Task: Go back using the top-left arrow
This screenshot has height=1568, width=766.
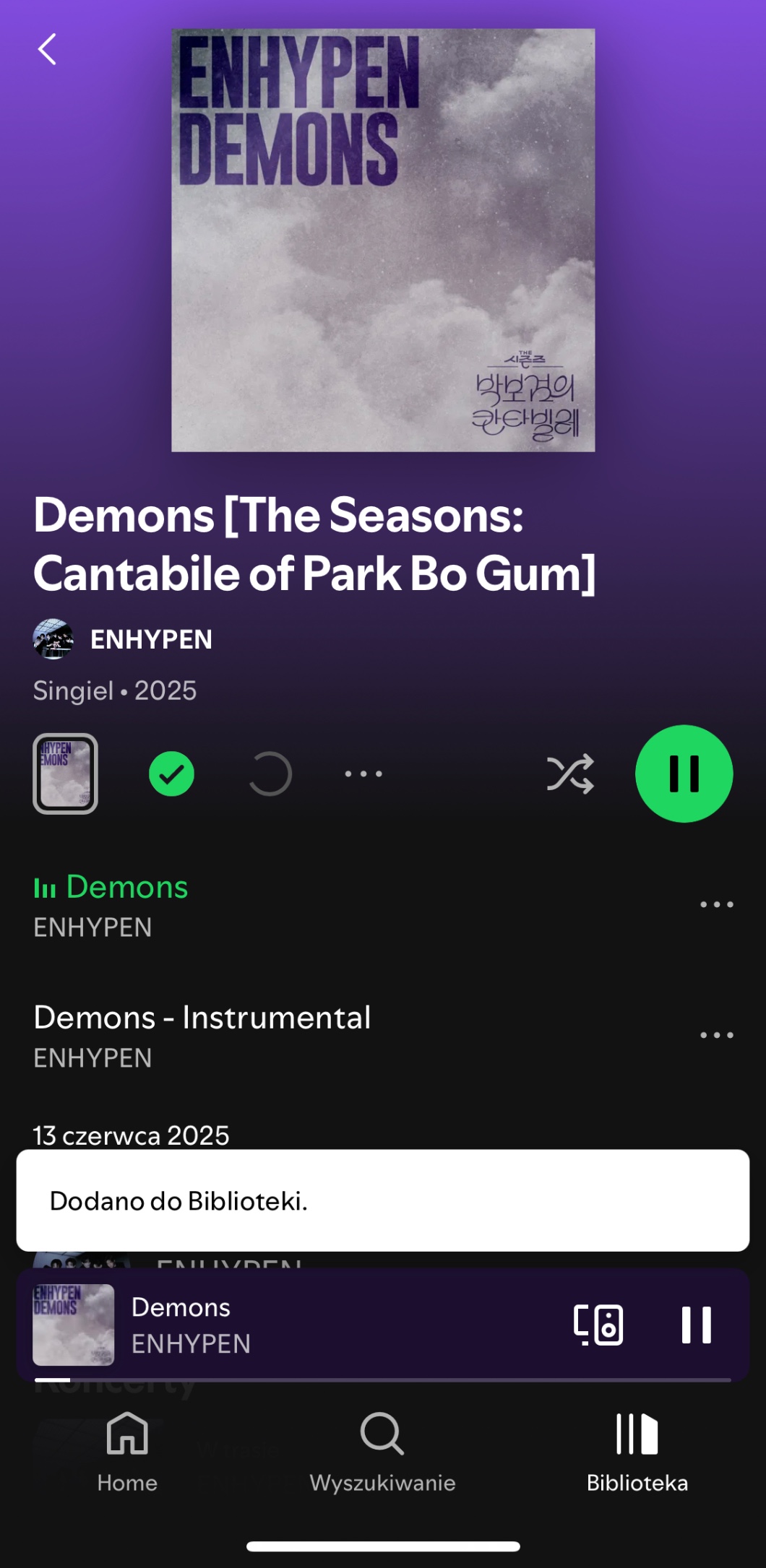Action: [x=47, y=49]
